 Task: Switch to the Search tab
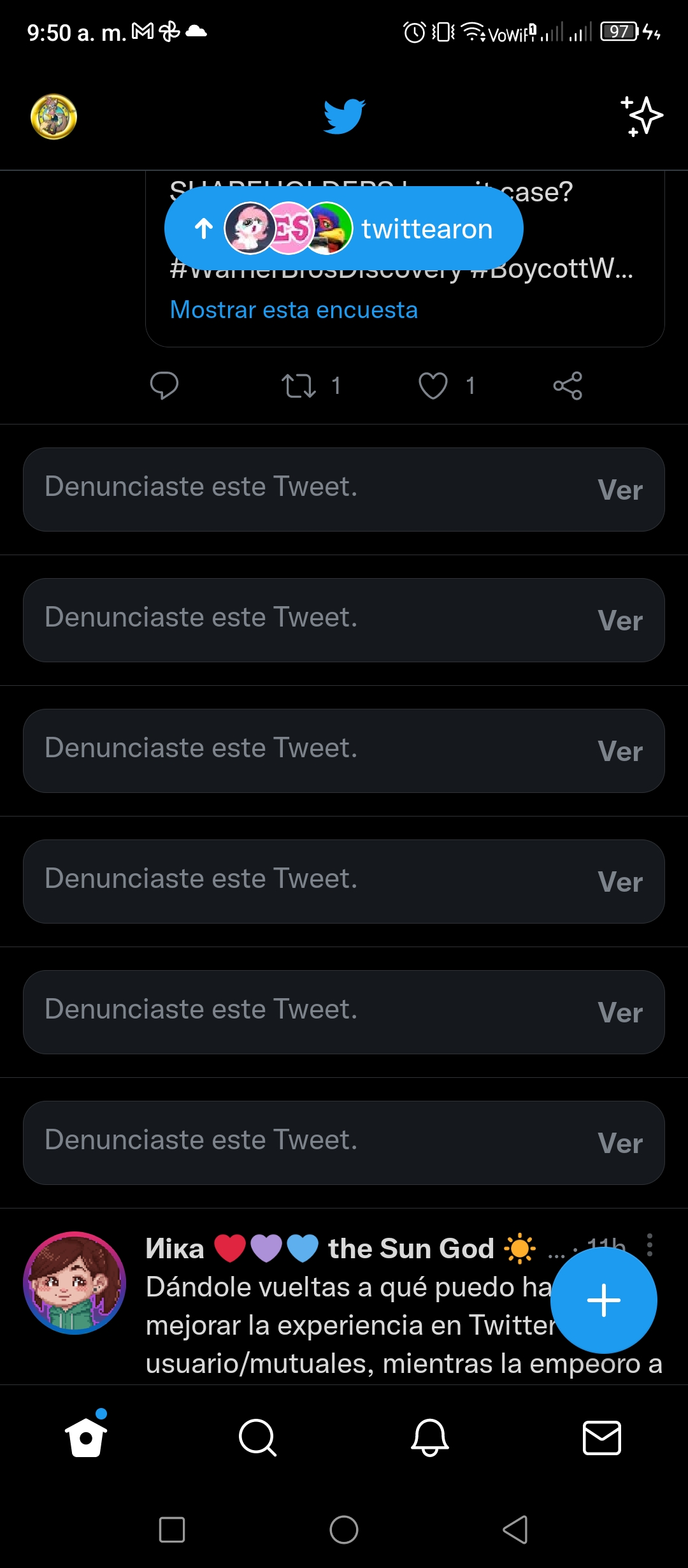click(x=257, y=1437)
